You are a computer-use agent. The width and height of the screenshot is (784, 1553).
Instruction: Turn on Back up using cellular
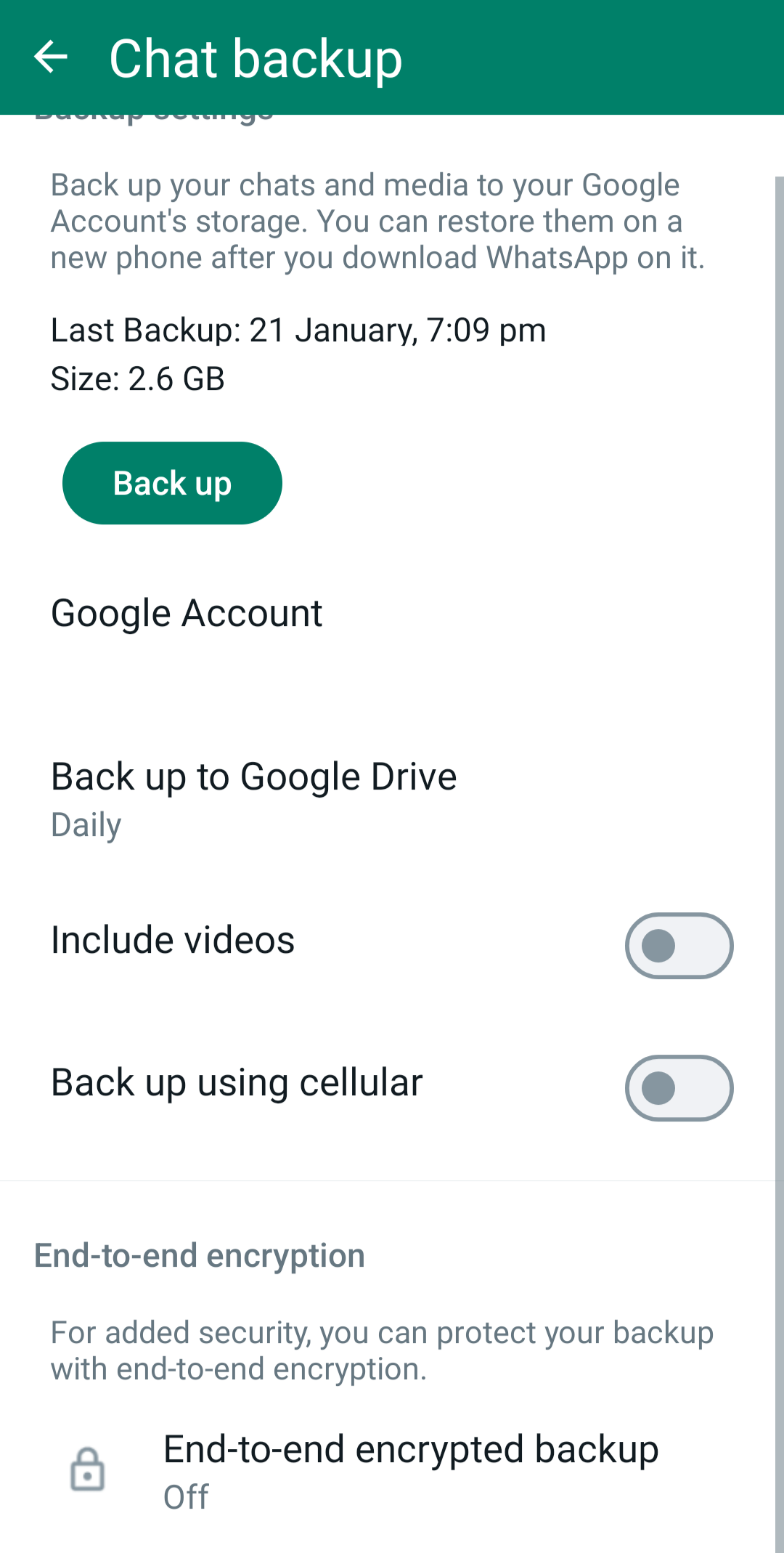coord(679,1088)
